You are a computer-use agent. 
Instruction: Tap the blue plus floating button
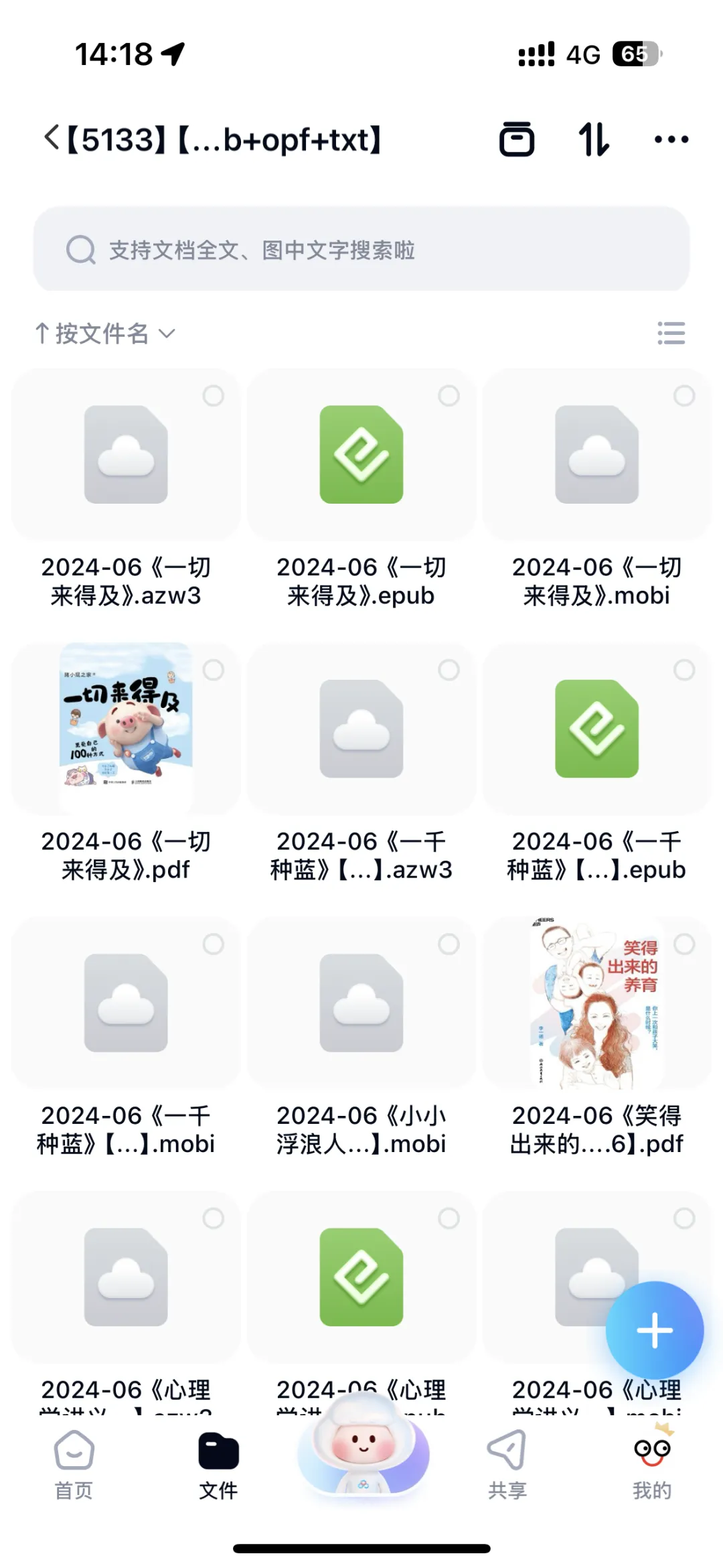point(654,1330)
